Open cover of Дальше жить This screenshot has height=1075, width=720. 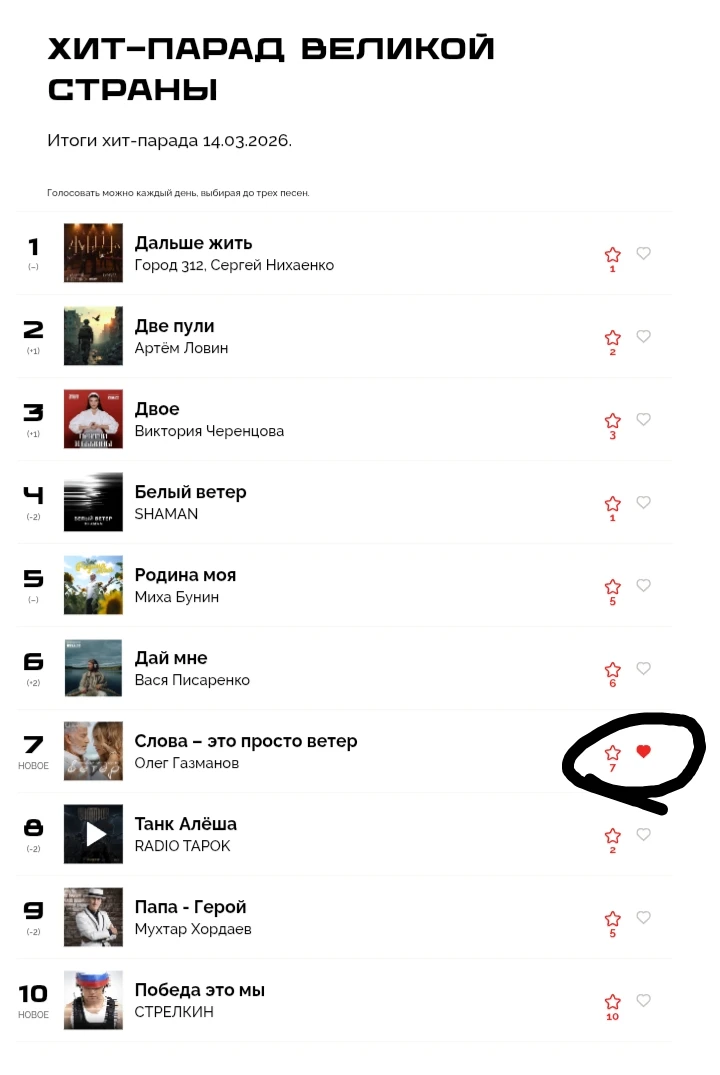pyautogui.click(x=94, y=253)
